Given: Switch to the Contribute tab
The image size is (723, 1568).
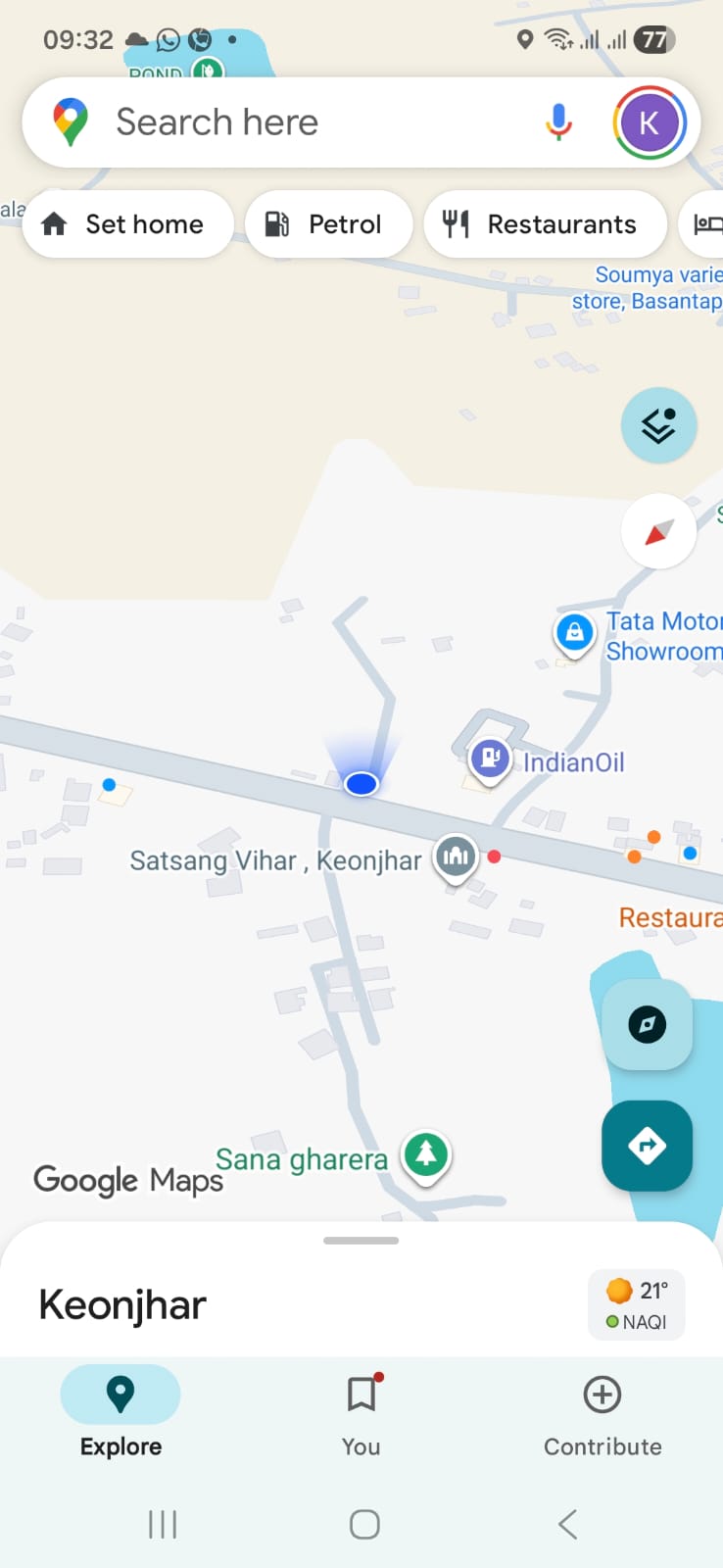Looking at the screenshot, I should click(602, 1411).
